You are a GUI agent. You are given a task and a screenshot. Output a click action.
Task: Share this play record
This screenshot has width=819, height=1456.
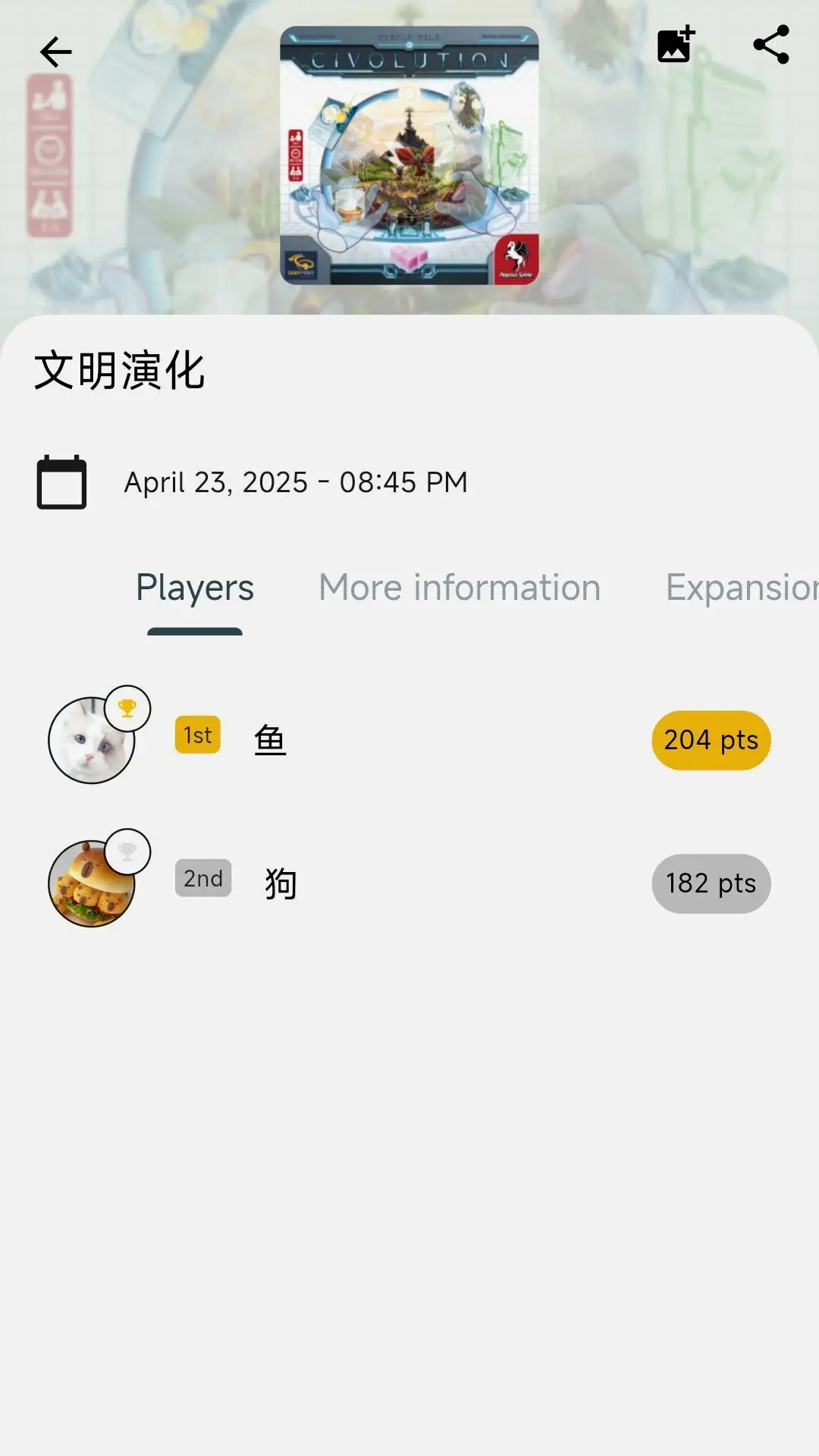pyautogui.click(x=771, y=45)
